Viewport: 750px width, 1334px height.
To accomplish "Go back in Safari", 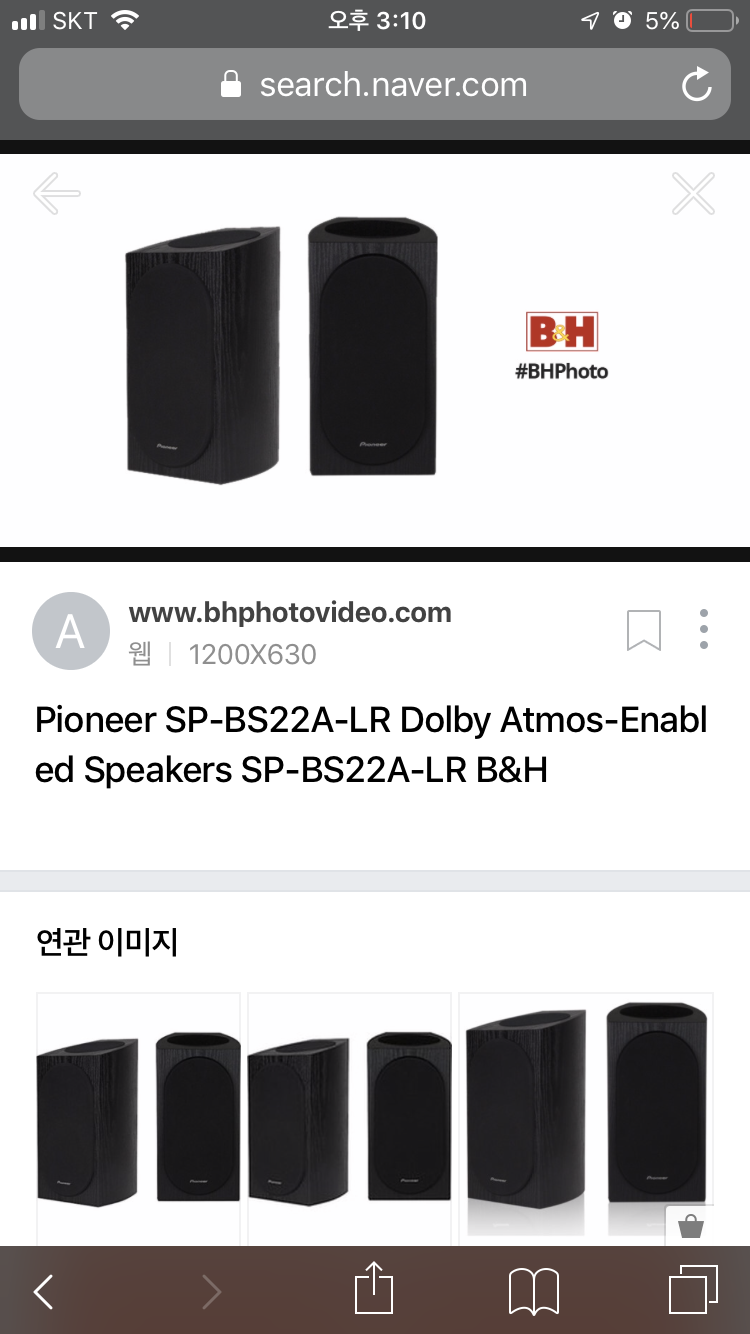I will (x=44, y=1291).
